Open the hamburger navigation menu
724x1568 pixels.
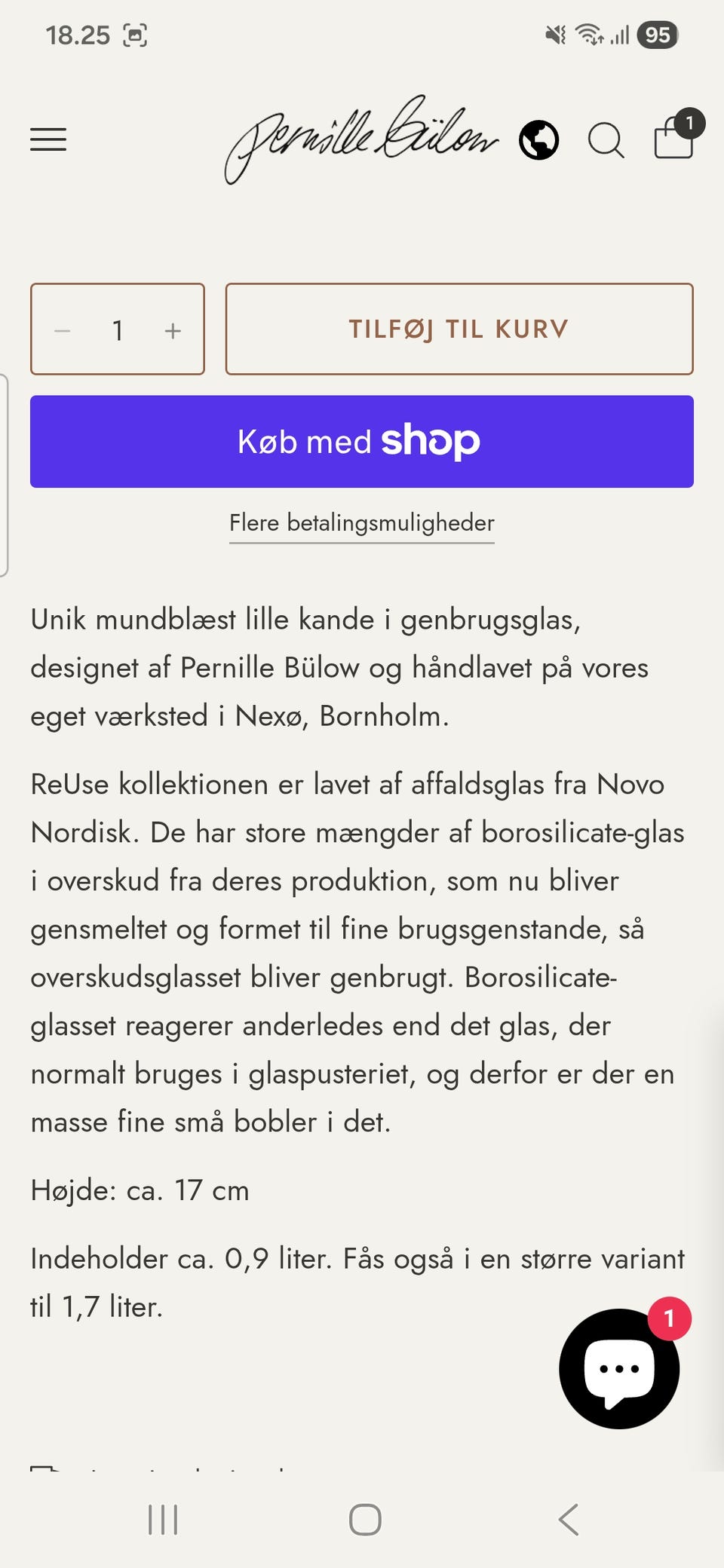coord(48,139)
